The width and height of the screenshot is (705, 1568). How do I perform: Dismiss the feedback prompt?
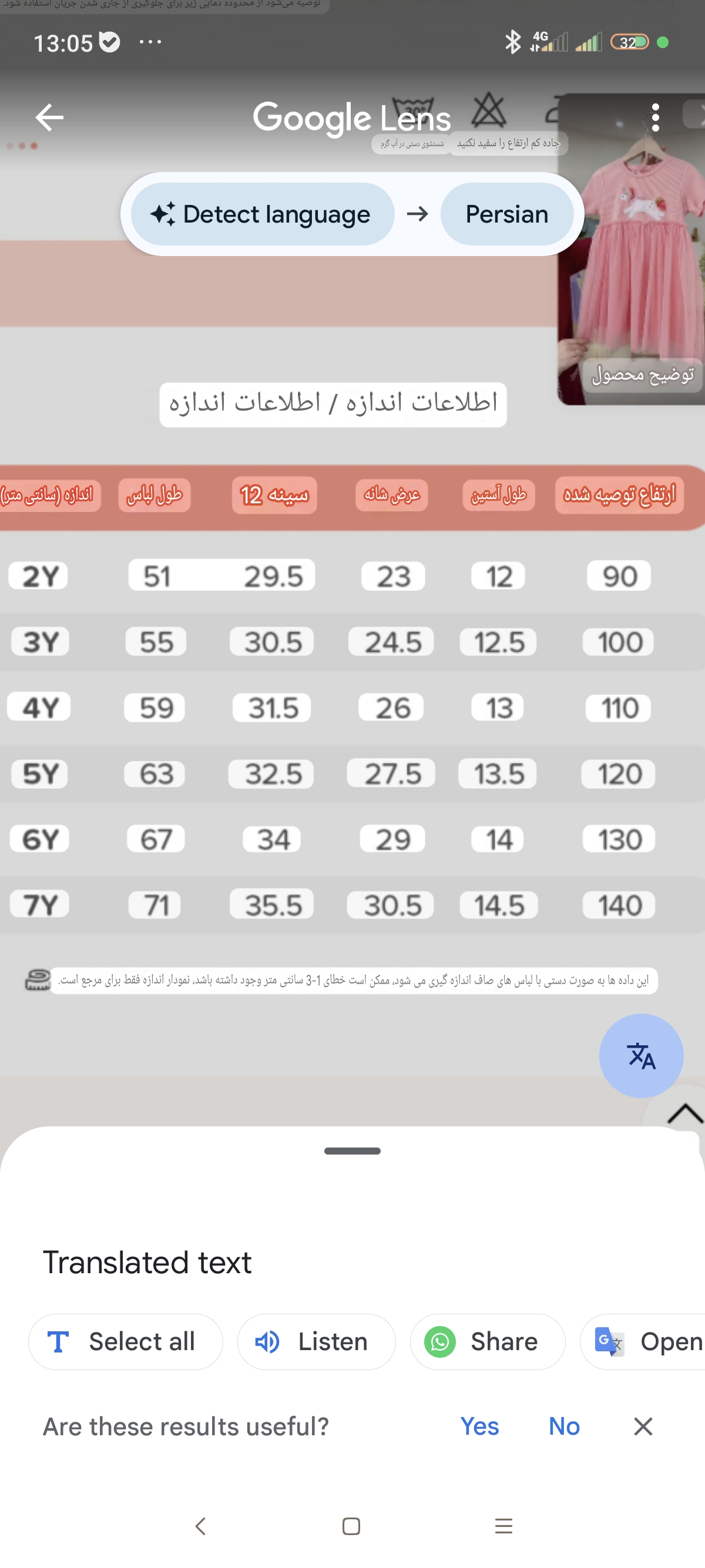(x=643, y=1426)
